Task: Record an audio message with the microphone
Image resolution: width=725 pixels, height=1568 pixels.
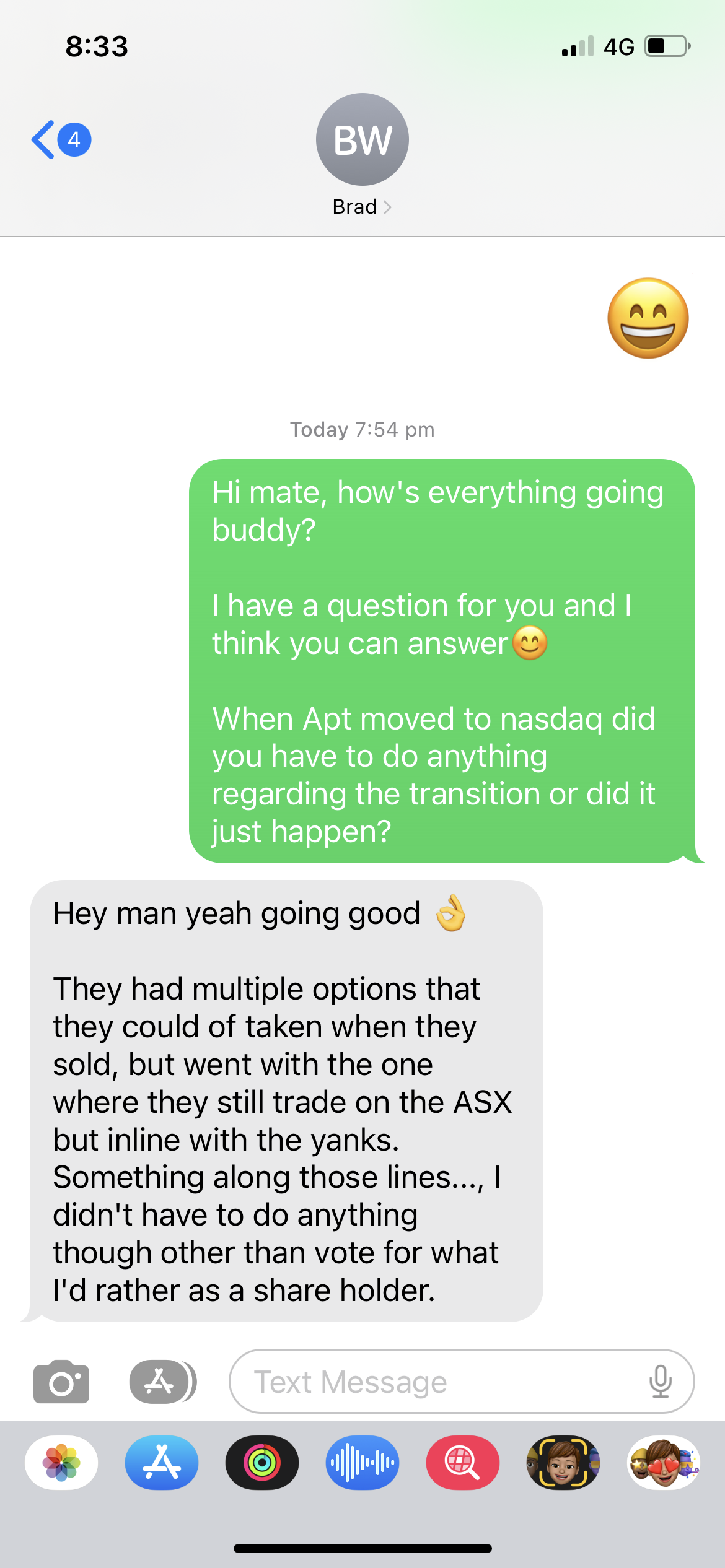Action: [660, 1381]
